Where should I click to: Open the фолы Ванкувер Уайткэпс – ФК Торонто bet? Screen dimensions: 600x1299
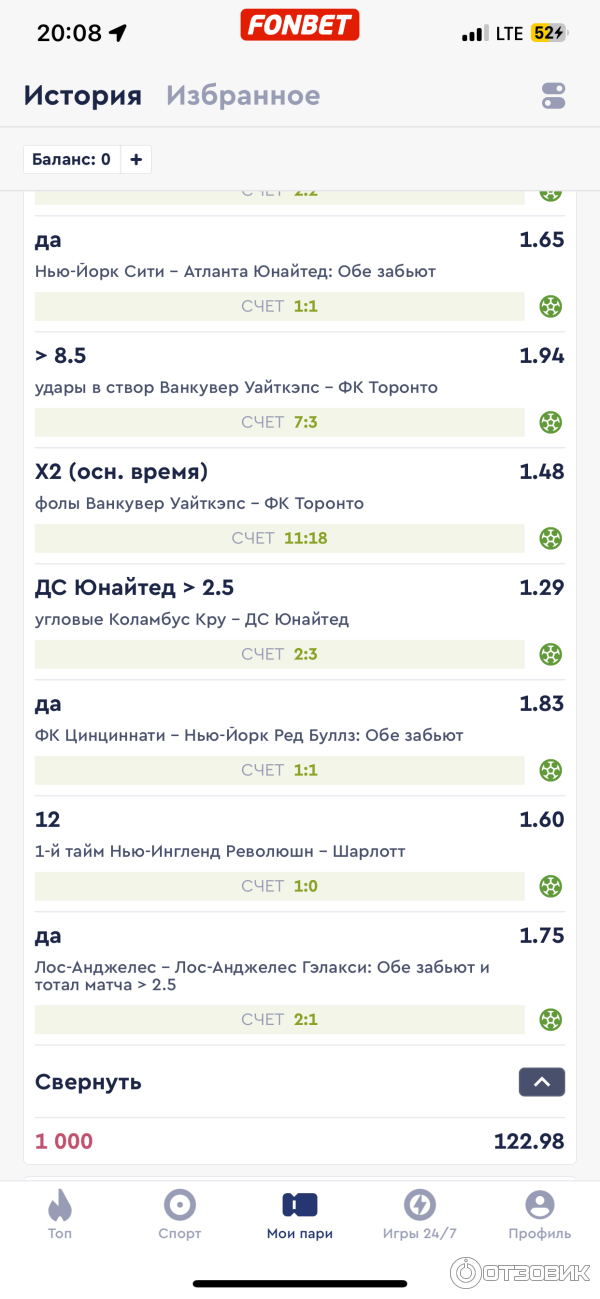point(199,503)
